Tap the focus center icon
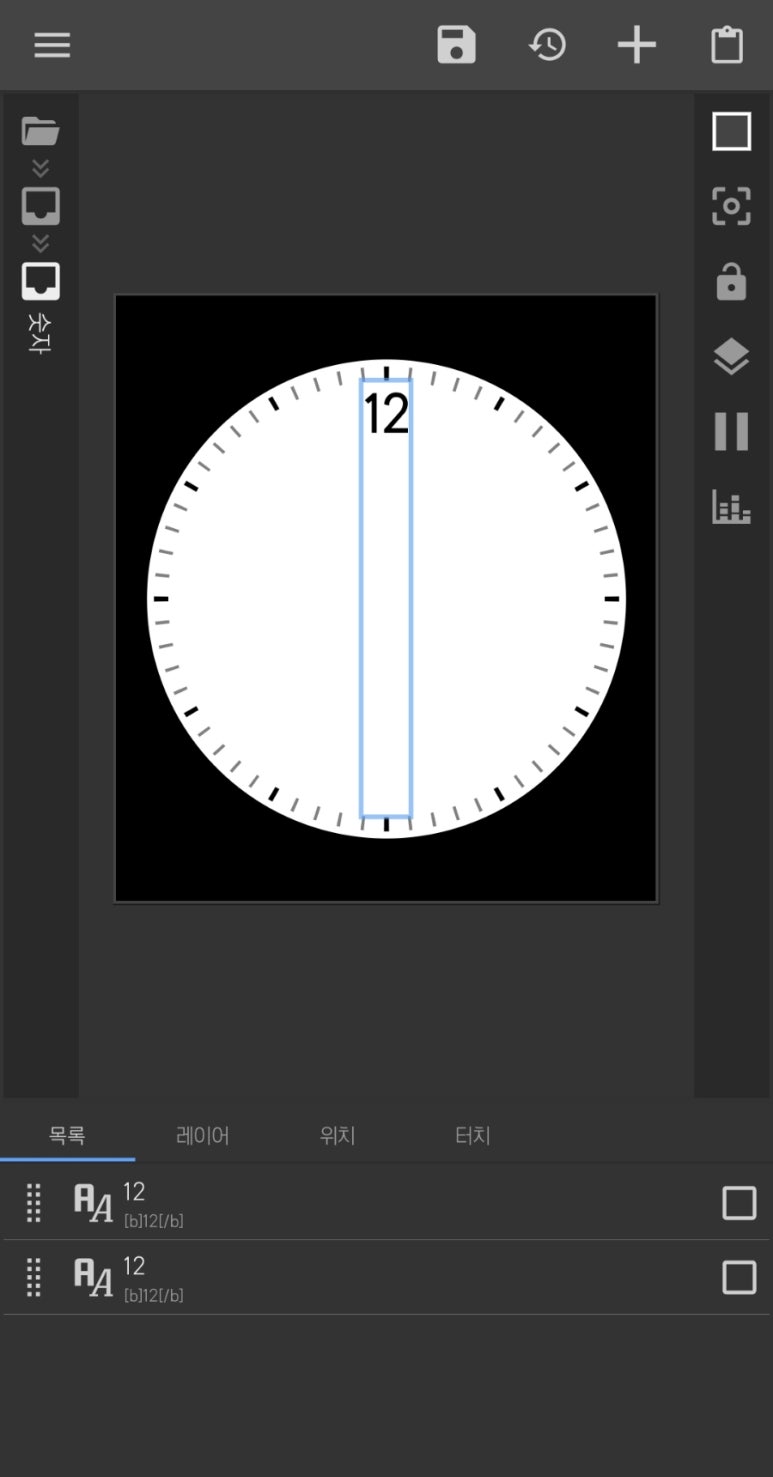This screenshot has width=773, height=1477. pos(731,206)
